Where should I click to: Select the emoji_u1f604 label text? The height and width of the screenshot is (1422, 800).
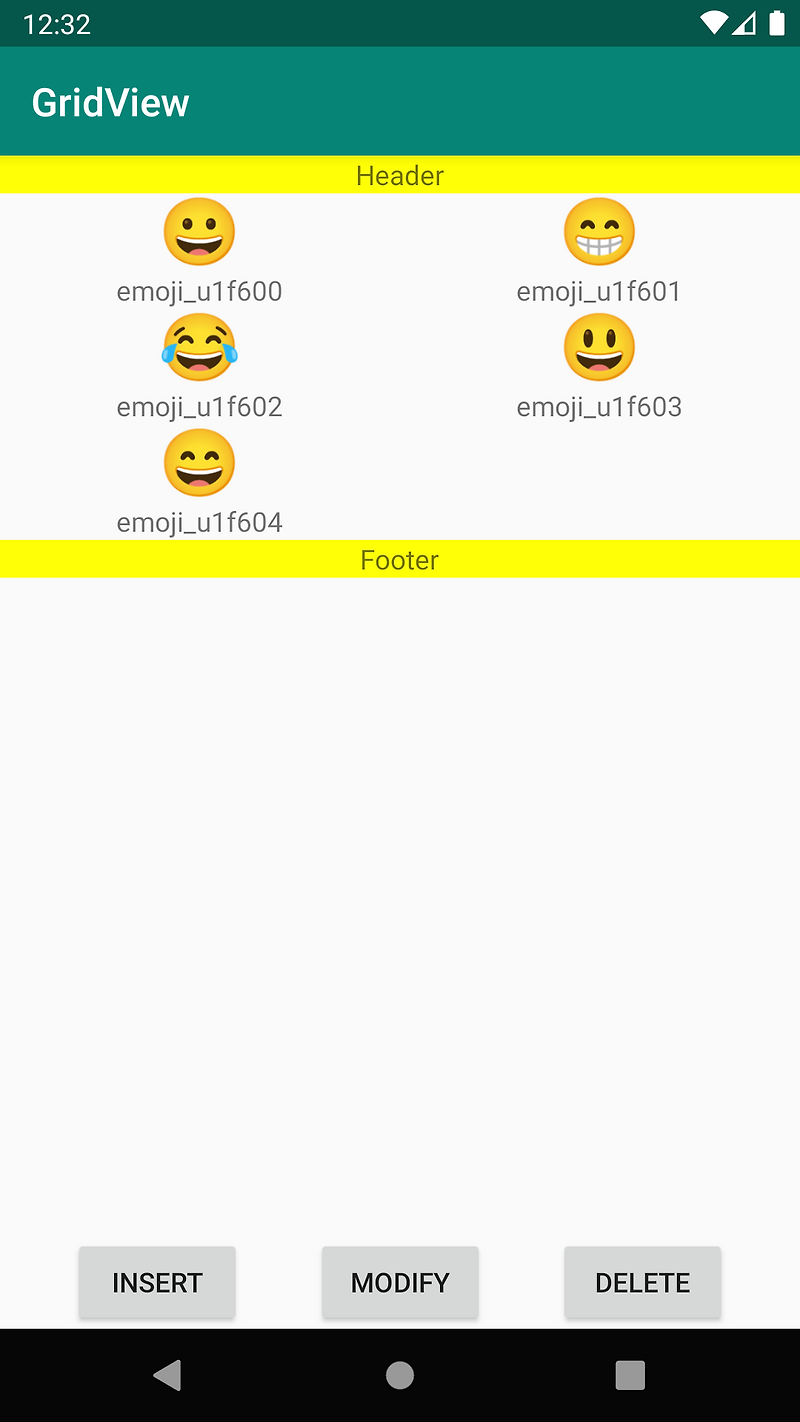[199, 522]
